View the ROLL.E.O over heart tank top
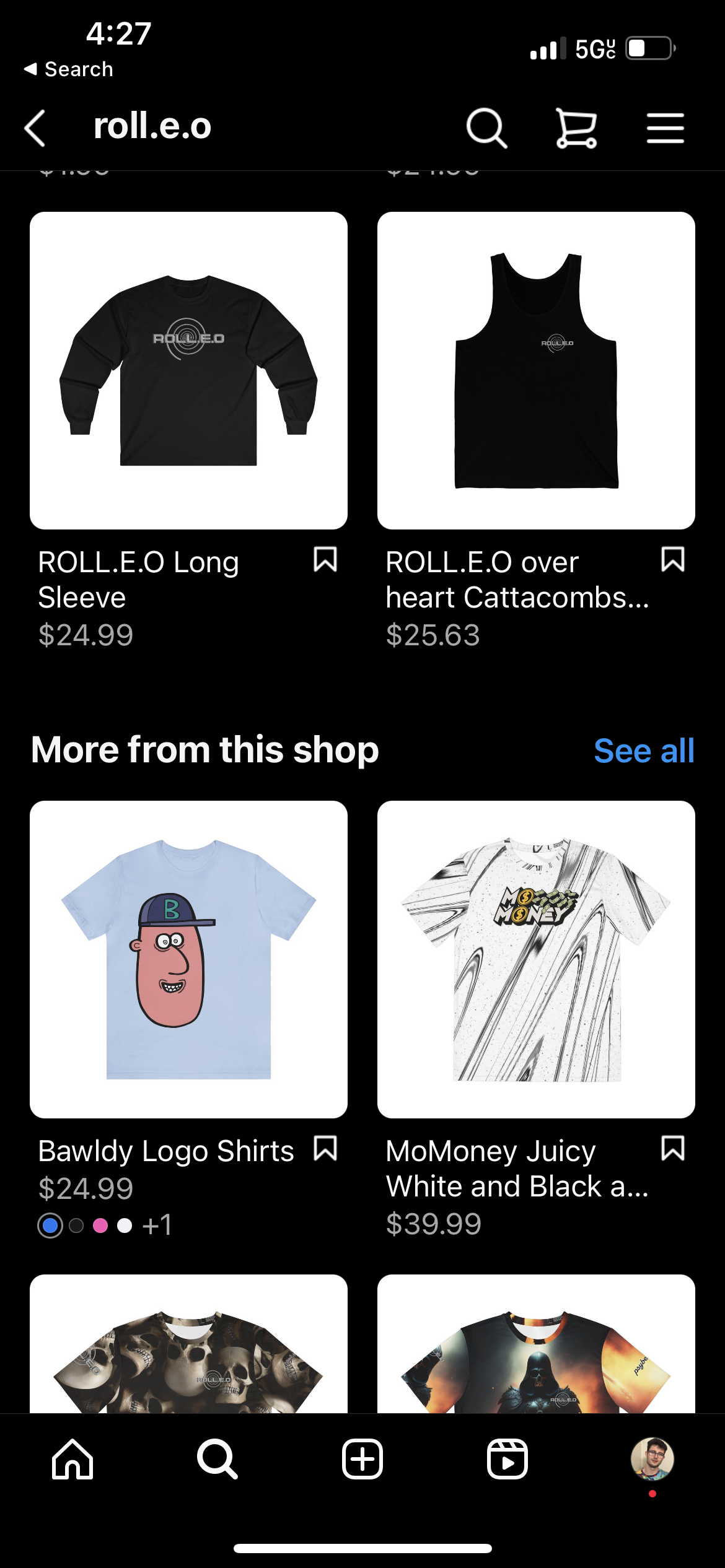Screen dimensions: 725x1568 pos(536,370)
